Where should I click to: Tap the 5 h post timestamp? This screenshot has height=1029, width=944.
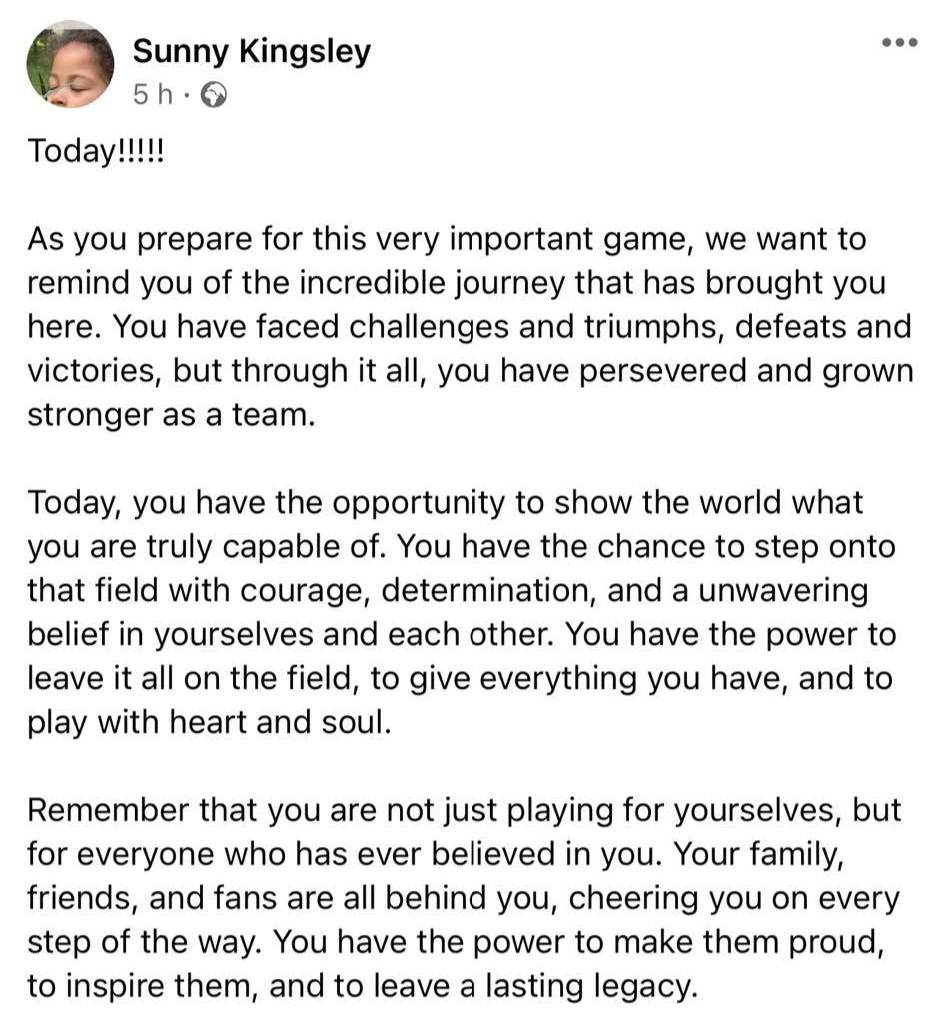click(x=153, y=94)
